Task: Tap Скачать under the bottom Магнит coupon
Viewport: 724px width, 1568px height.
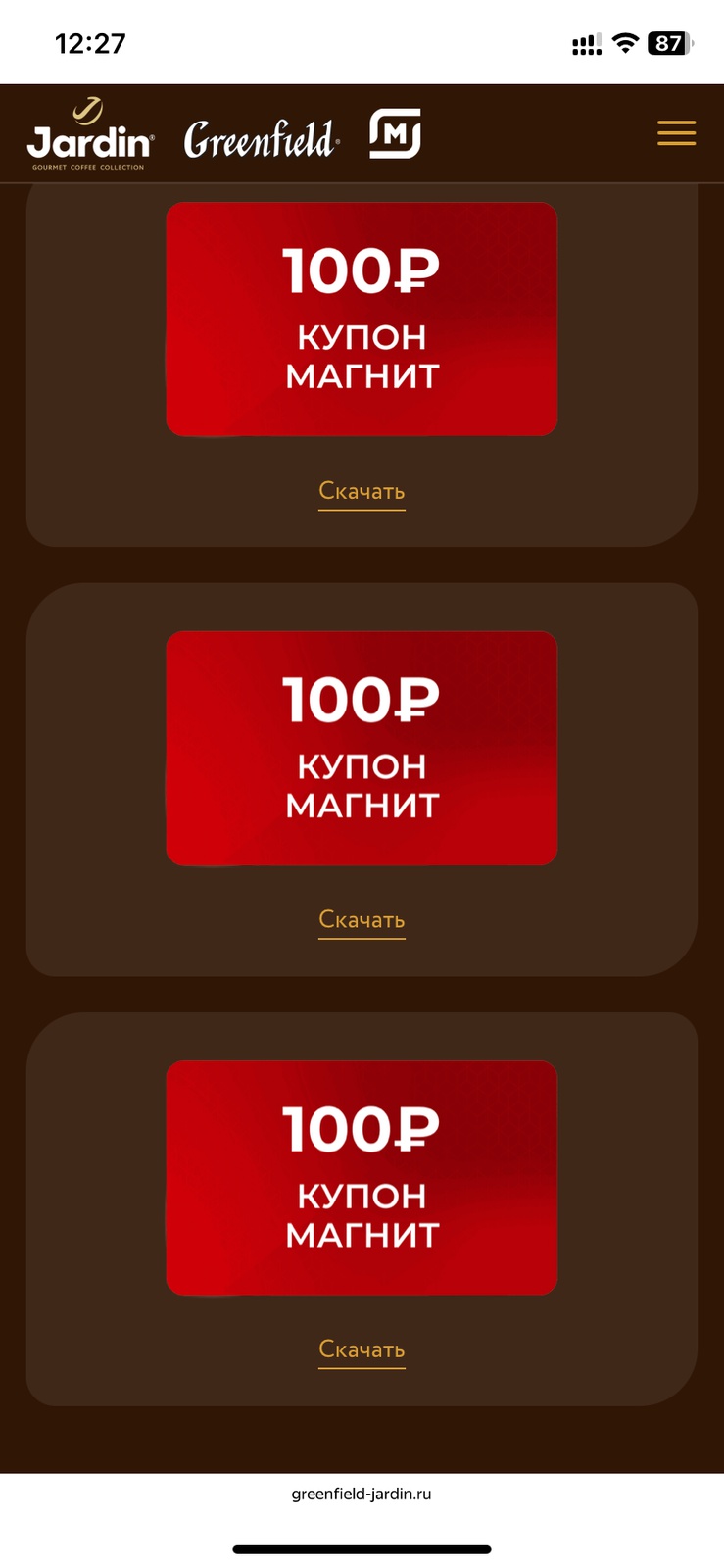Action: click(362, 1349)
